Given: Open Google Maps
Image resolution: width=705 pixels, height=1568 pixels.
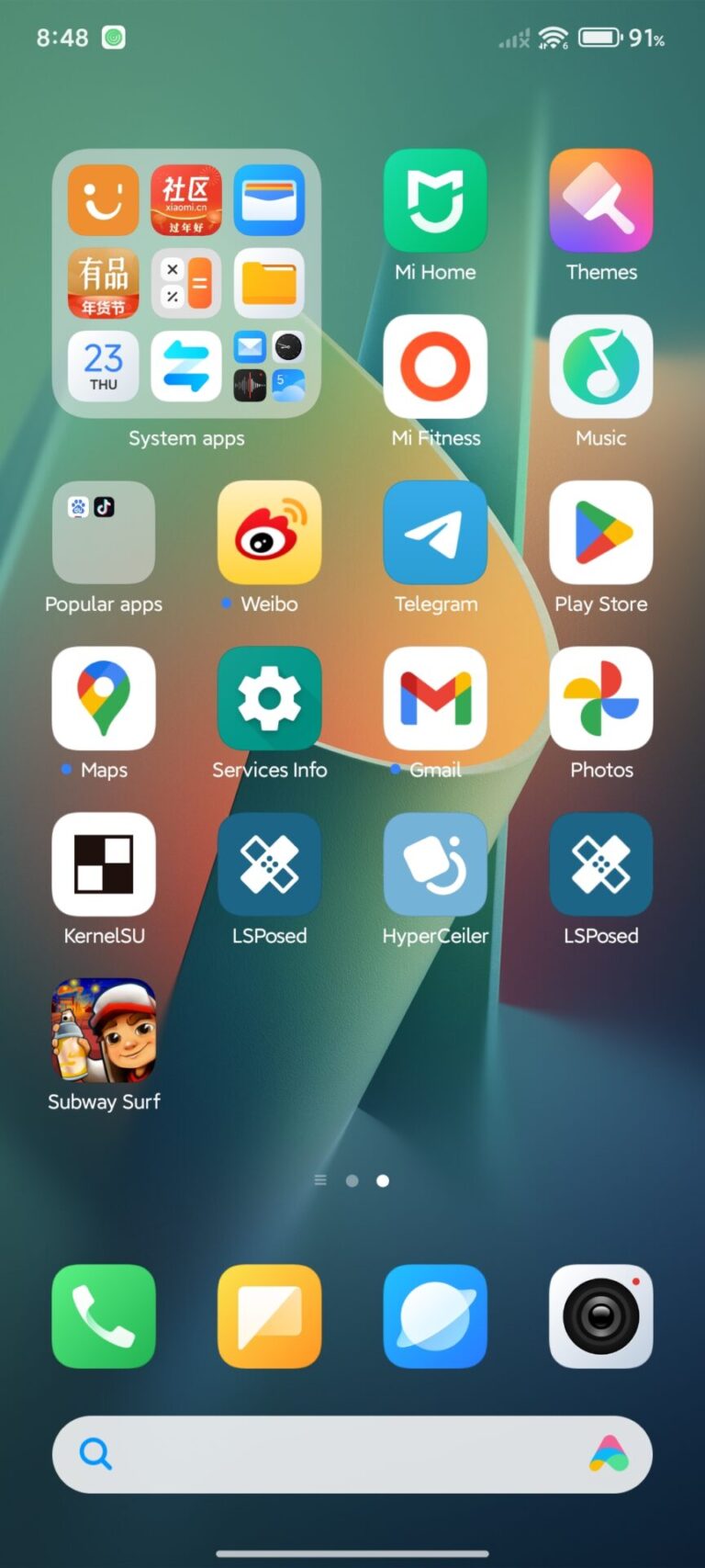Looking at the screenshot, I should [x=103, y=698].
